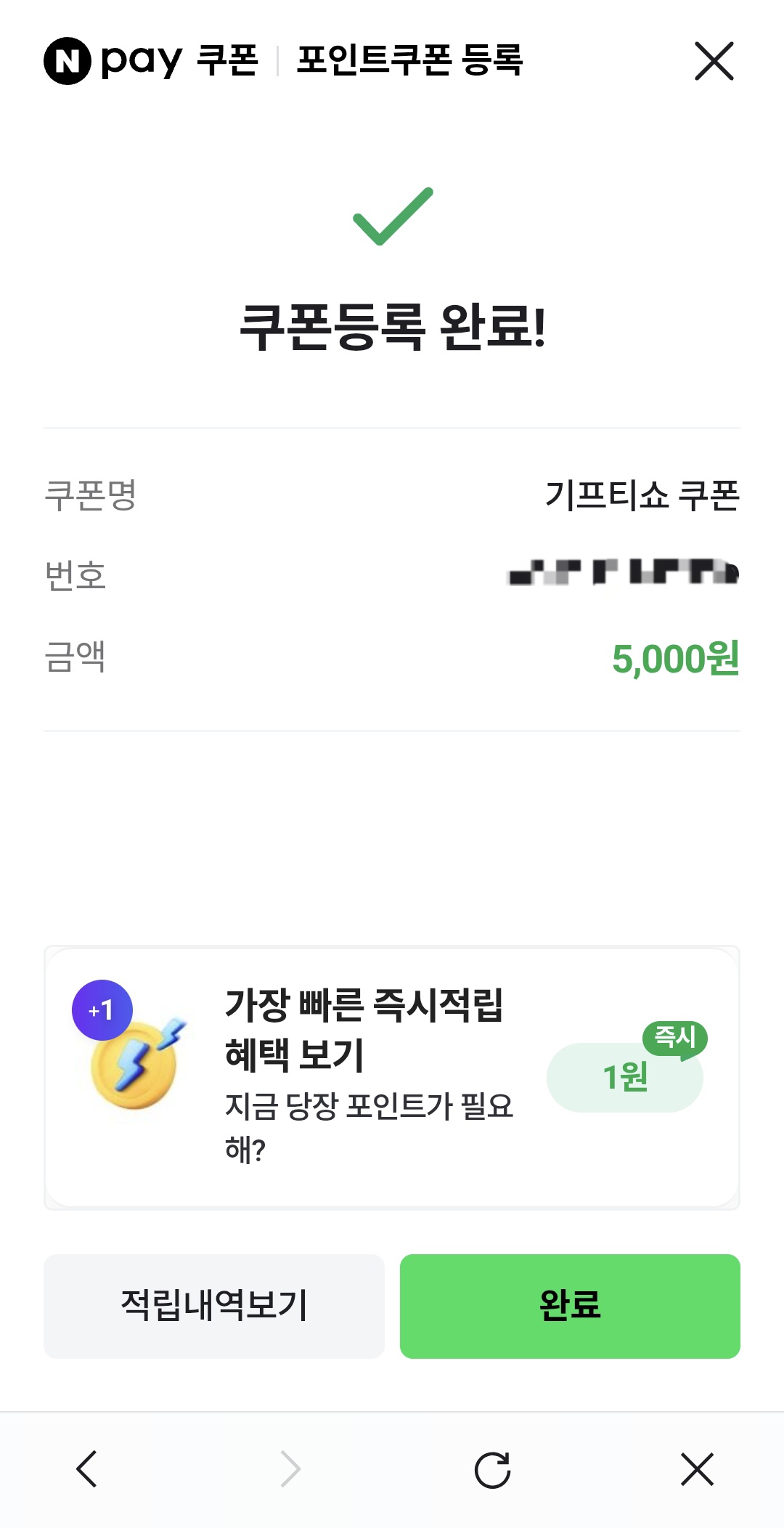Click the Npay logo icon

[64, 61]
